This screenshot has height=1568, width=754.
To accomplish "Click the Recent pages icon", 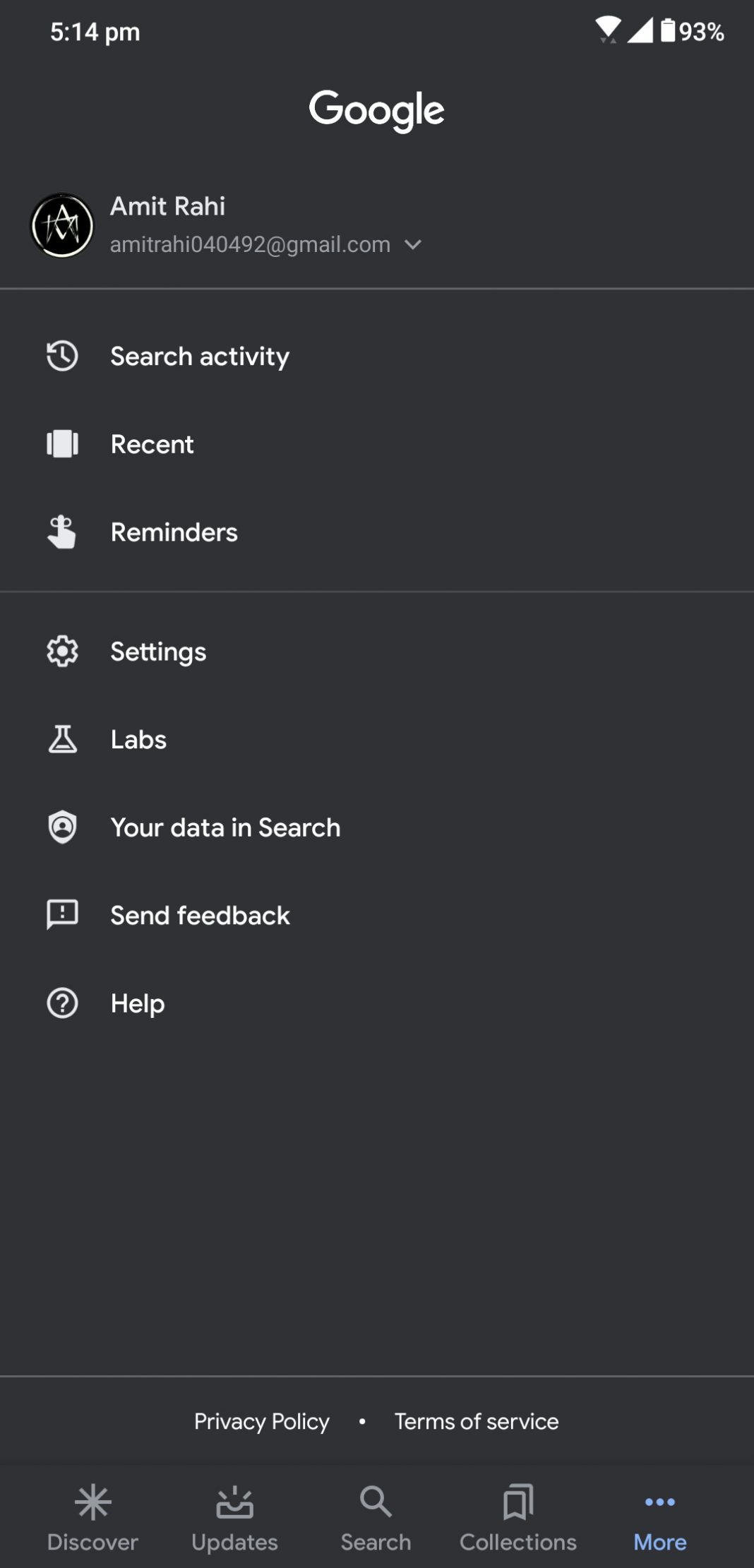I will (62, 444).
